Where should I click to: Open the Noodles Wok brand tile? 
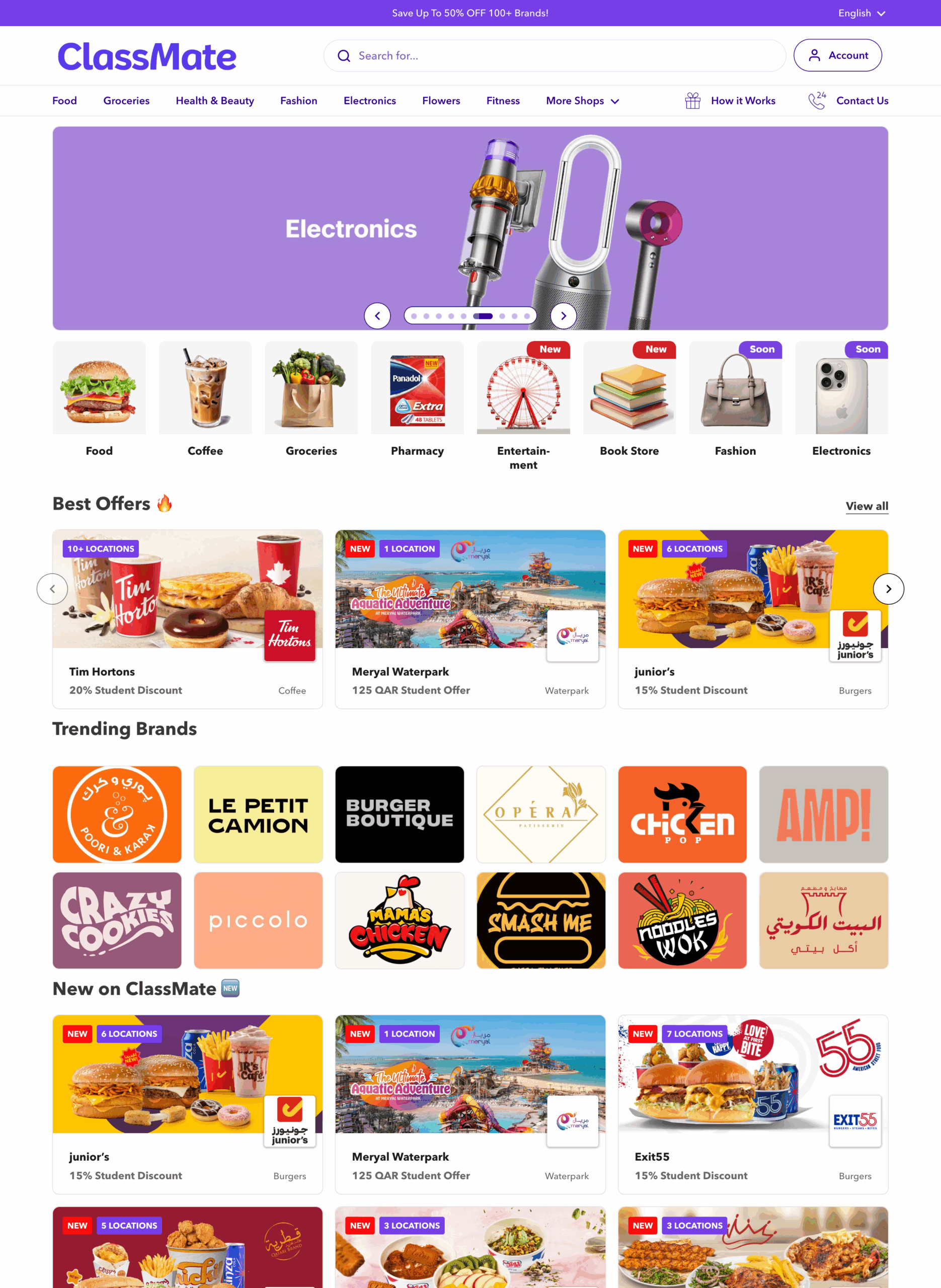click(682, 920)
